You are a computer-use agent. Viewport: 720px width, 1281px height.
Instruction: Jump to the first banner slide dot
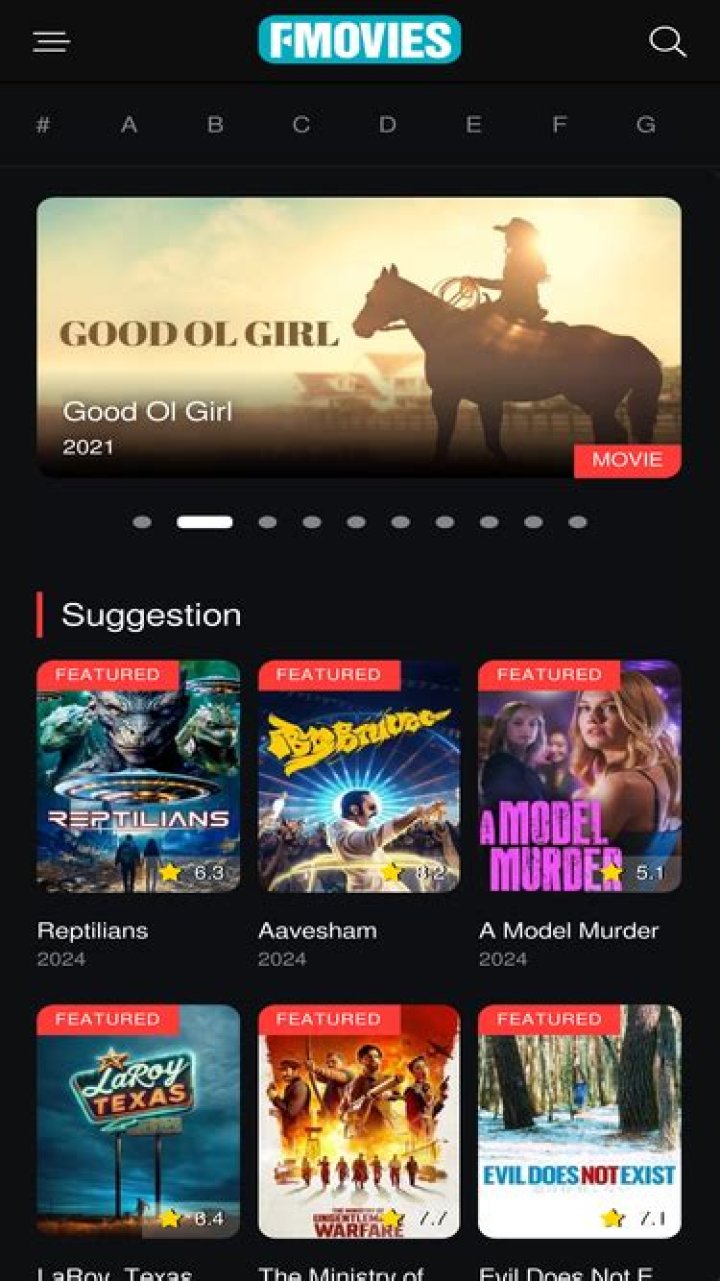click(x=142, y=522)
